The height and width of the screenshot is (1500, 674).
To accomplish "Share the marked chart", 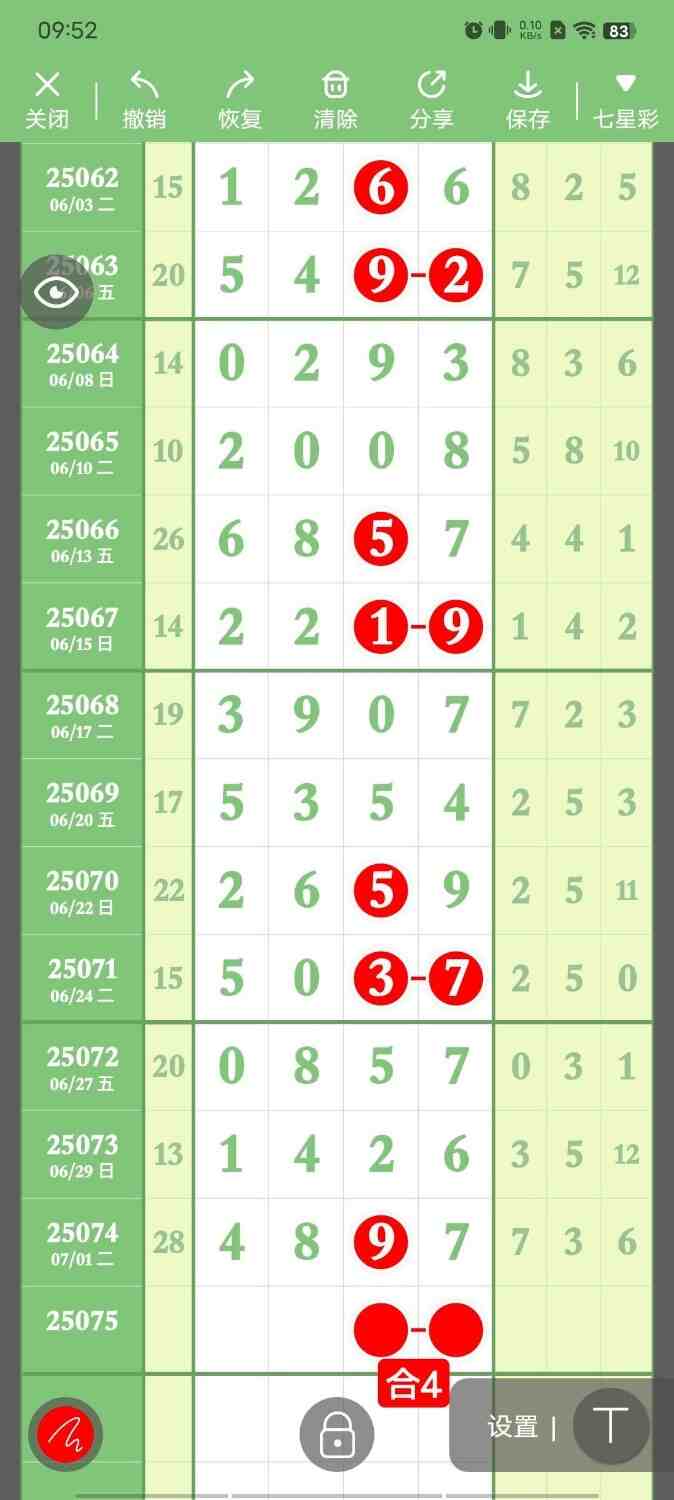I will coord(431,100).
